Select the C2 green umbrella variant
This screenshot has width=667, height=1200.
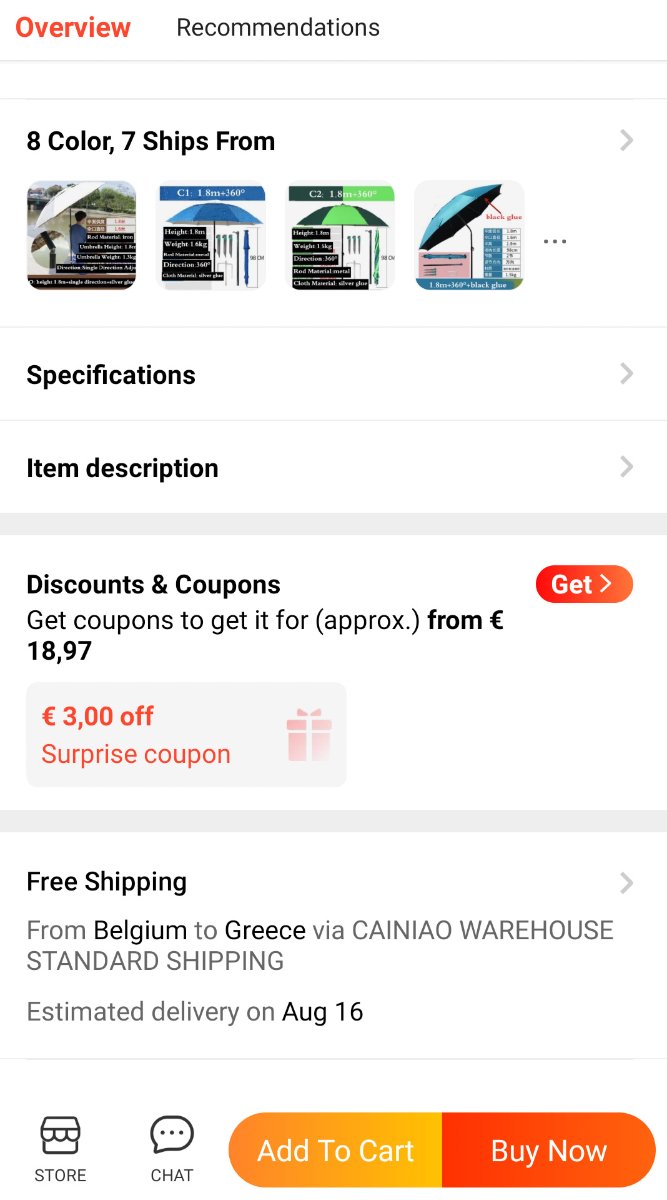coord(341,236)
